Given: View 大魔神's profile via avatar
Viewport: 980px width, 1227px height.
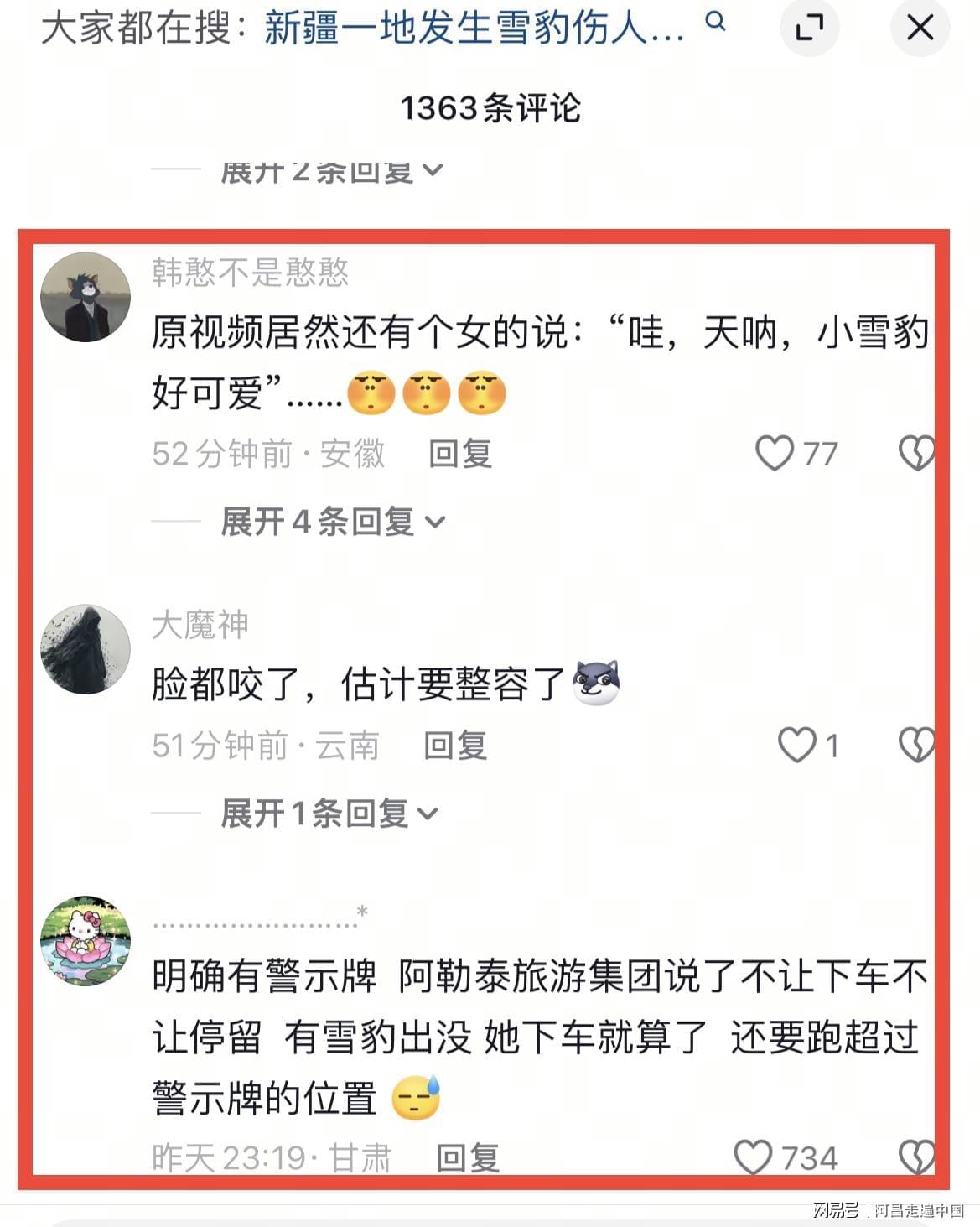Looking at the screenshot, I should [x=86, y=649].
